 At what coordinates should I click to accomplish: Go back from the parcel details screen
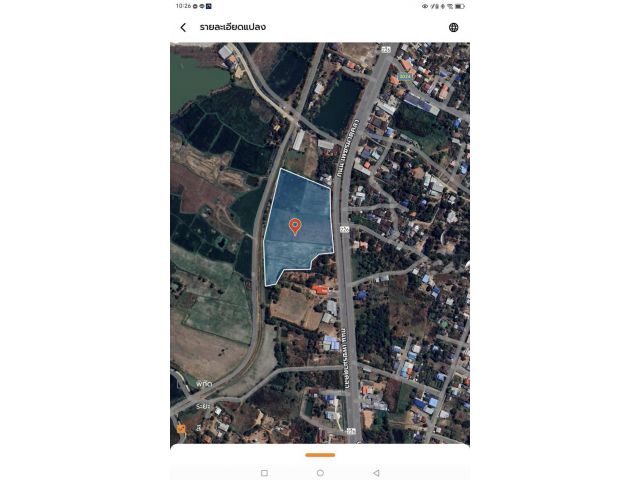(x=183, y=27)
